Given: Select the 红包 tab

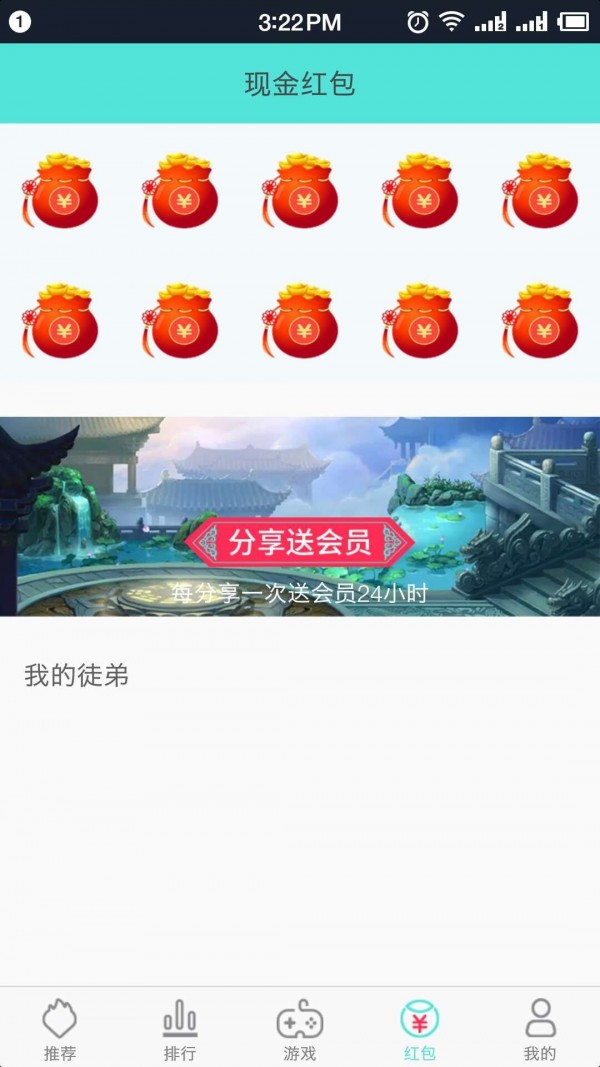Looking at the screenshot, I should tap(420, 1028).
